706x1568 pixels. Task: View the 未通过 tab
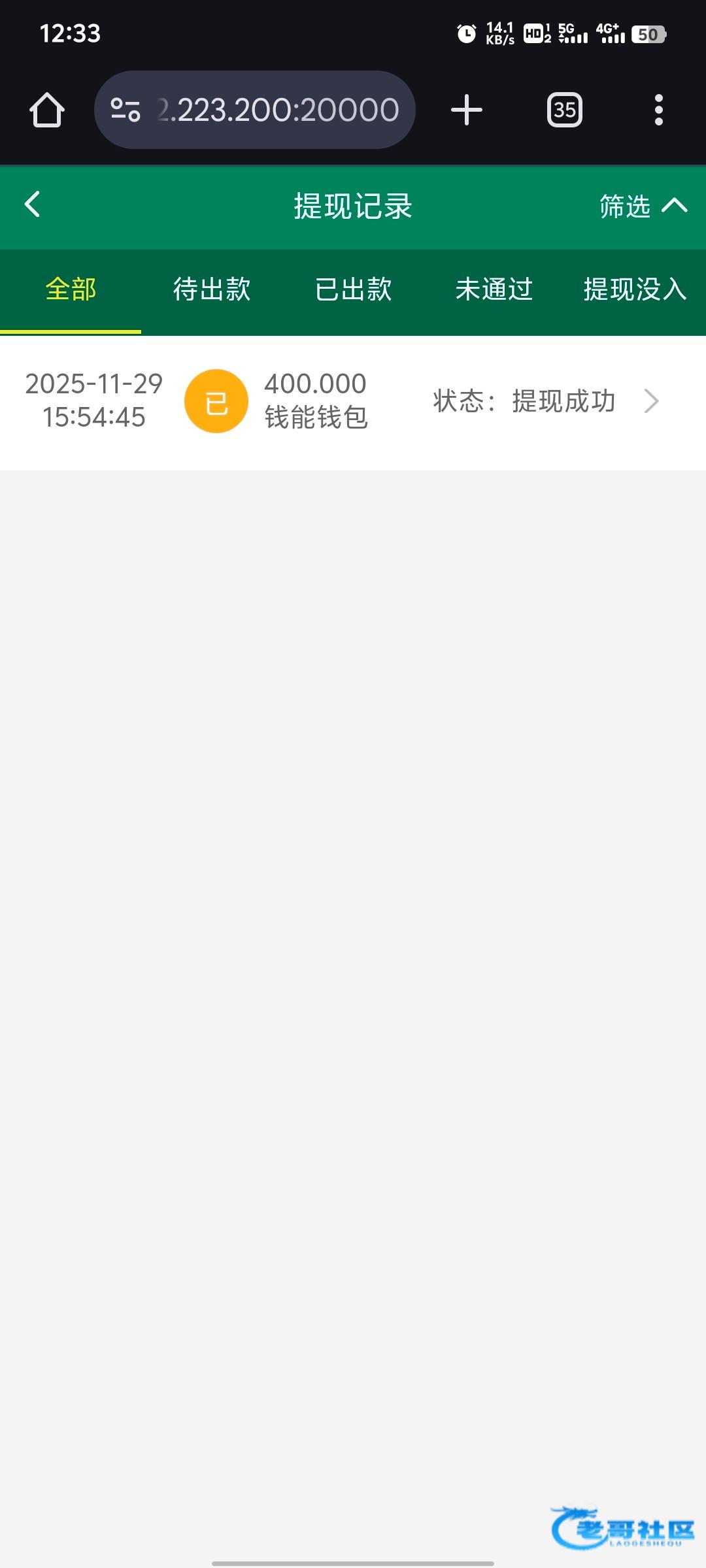click(x=494, y=289)
